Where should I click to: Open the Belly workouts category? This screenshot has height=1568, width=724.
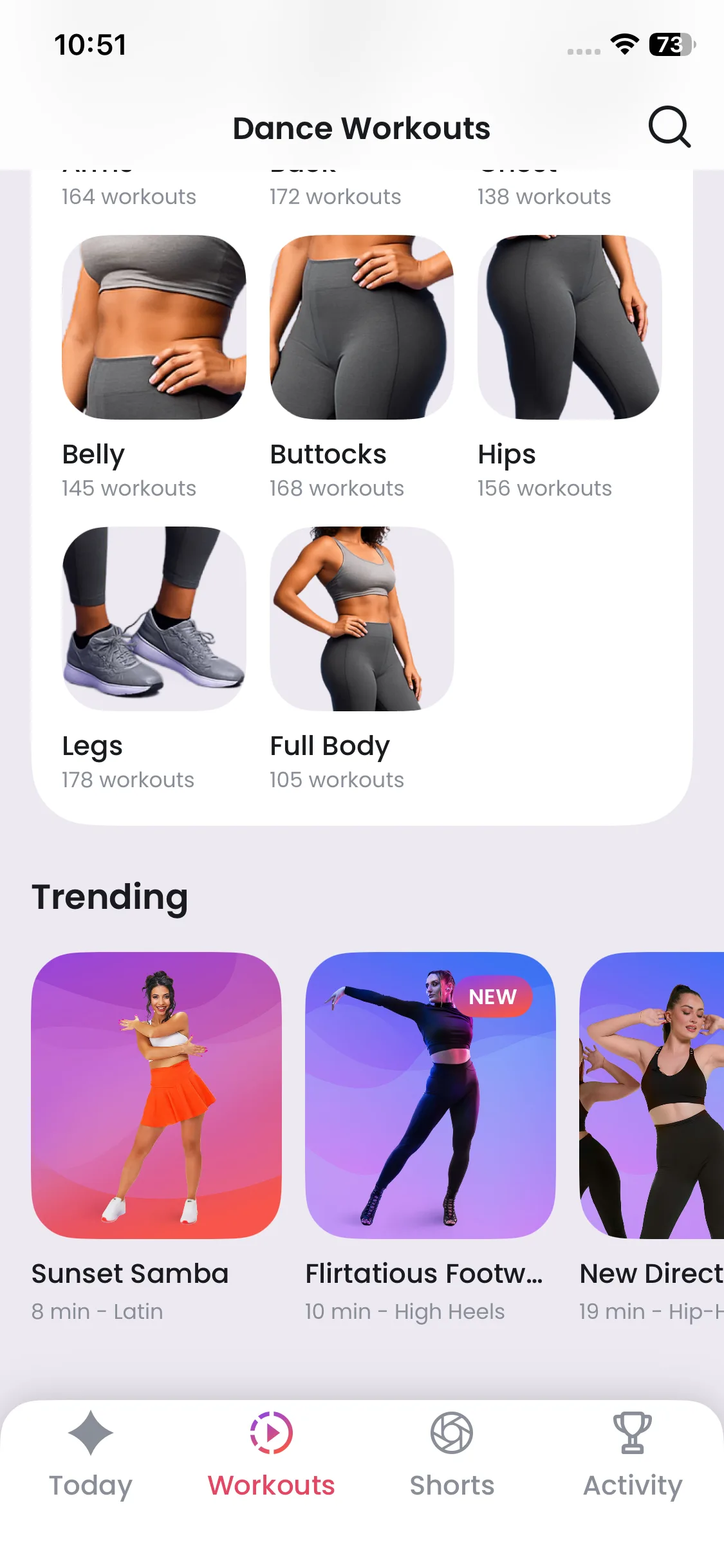click(x=154, y=367)
